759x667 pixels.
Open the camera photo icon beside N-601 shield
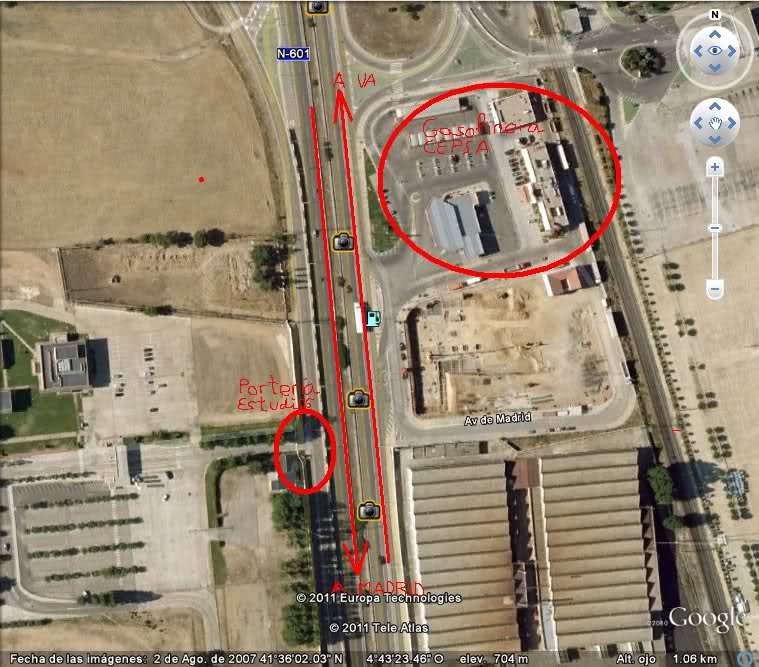pos(318,6)
